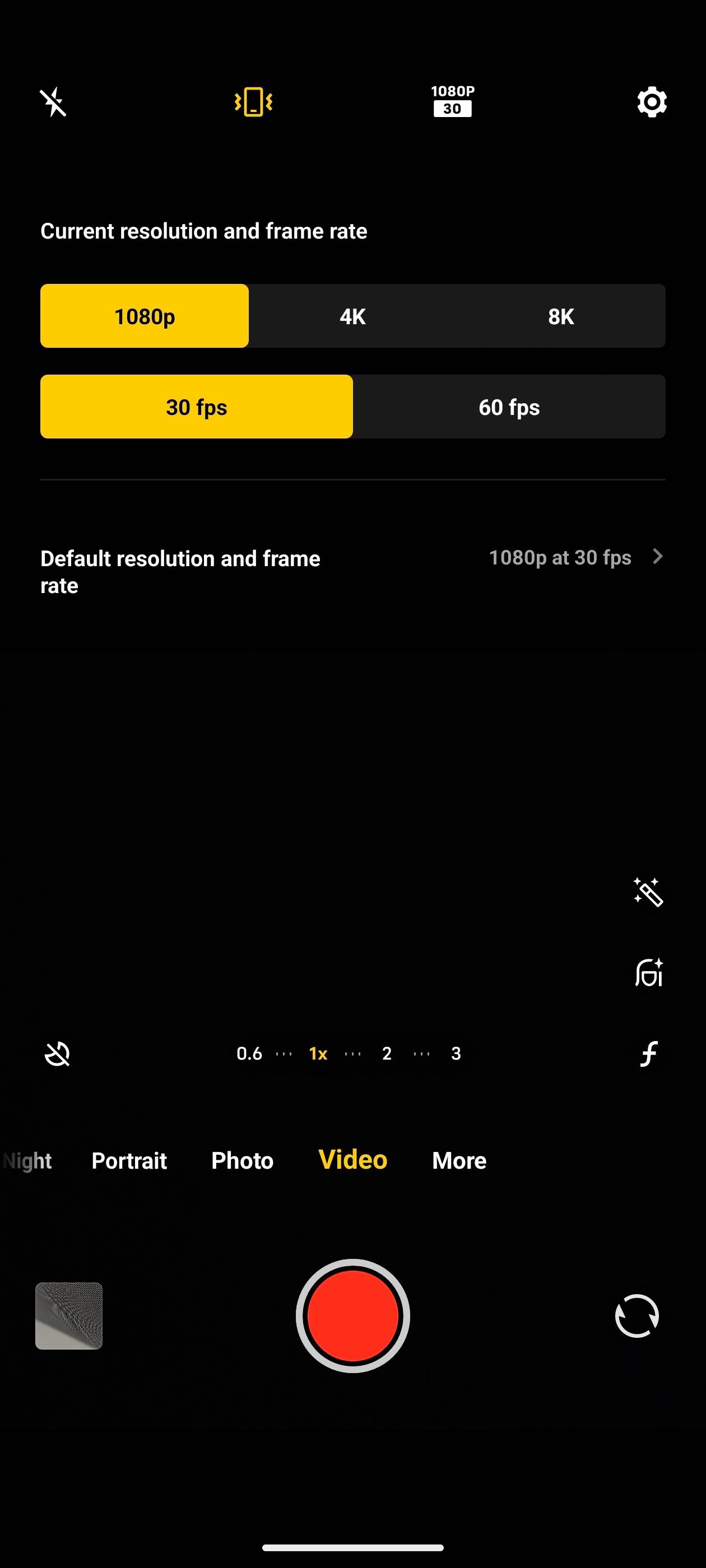The height and width of the screenshot is (1568, 706).
Task: Flip to the front camera
Action: tap(637, 1316)
